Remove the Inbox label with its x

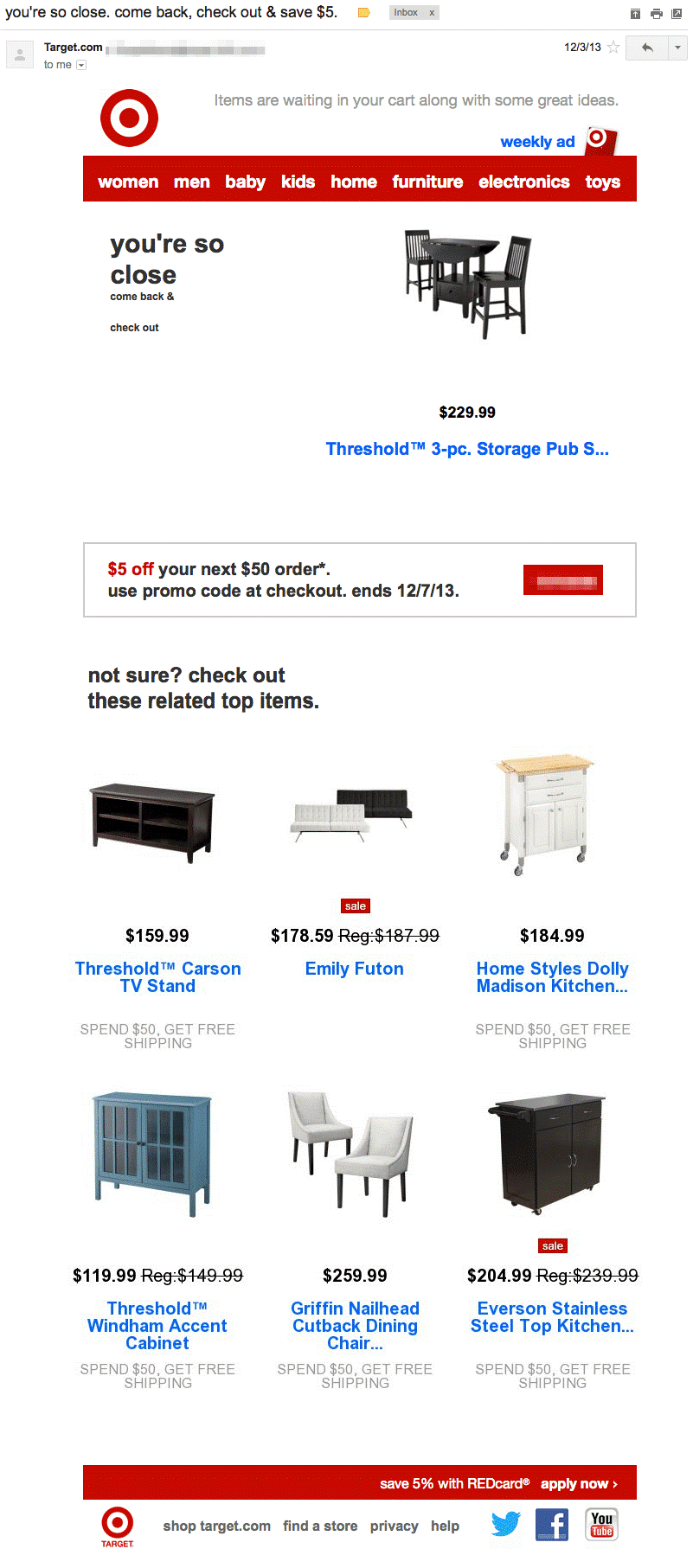432,13
